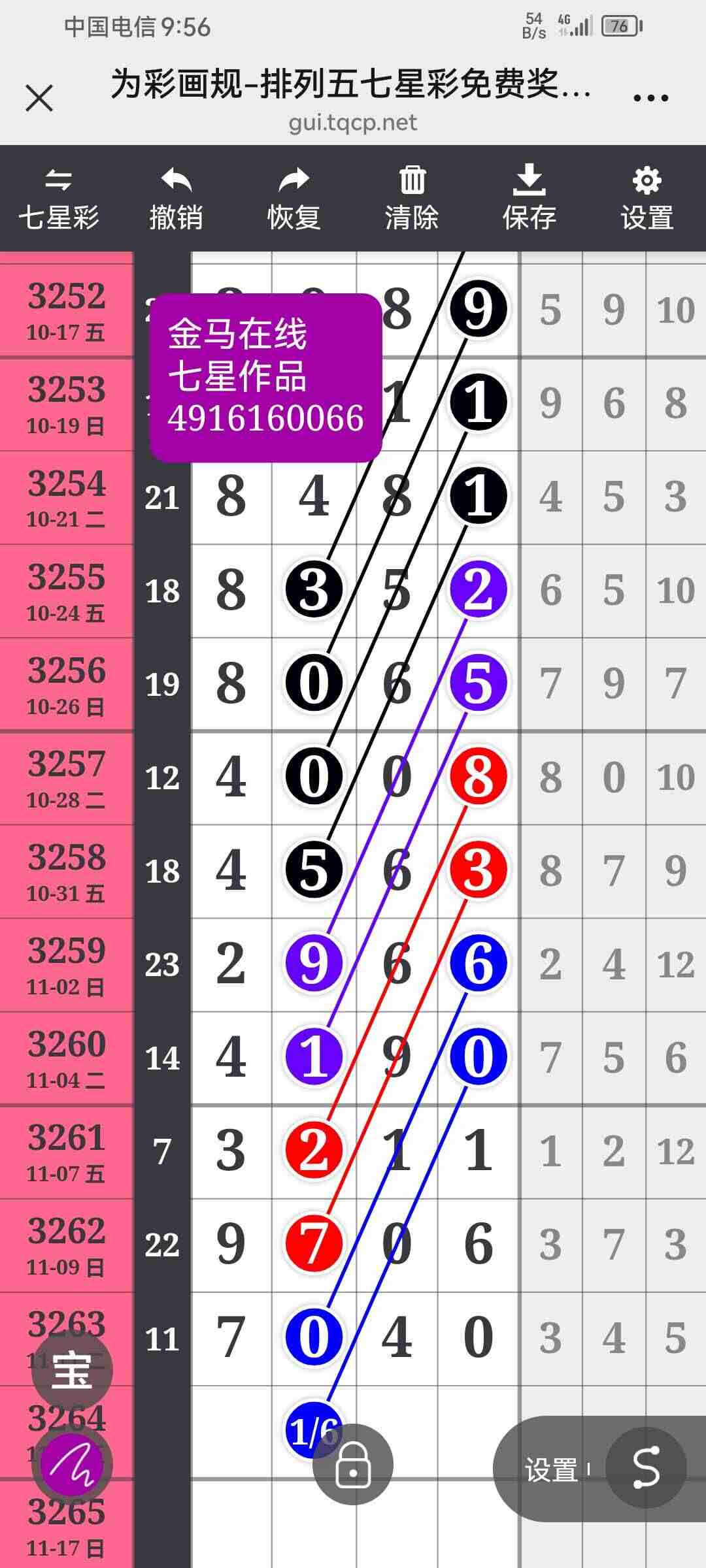The height and width of the screenshot is (1568, 706).
Task: Open 设置 in the top toolbar
Action: (647, 199)
